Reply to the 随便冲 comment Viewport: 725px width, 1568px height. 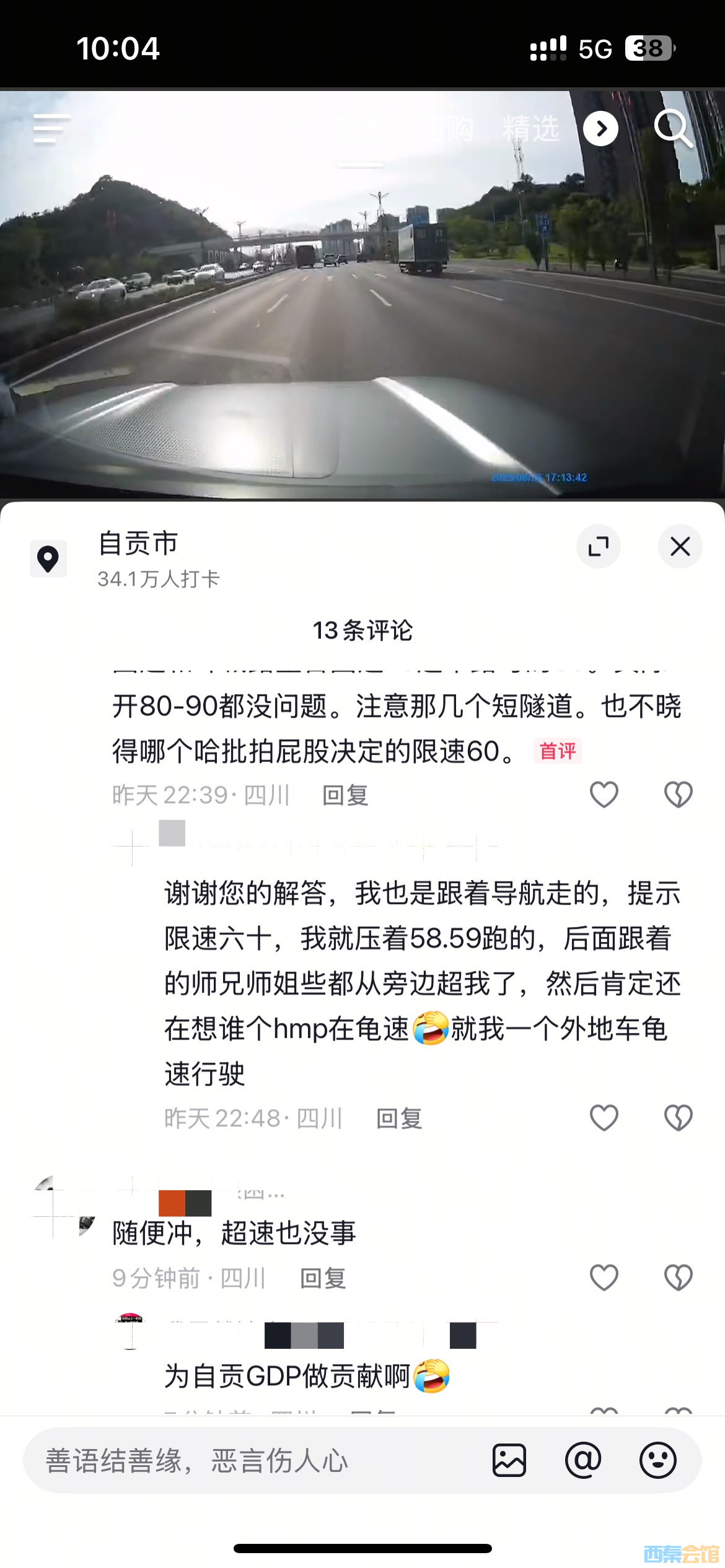point(322,1278)
